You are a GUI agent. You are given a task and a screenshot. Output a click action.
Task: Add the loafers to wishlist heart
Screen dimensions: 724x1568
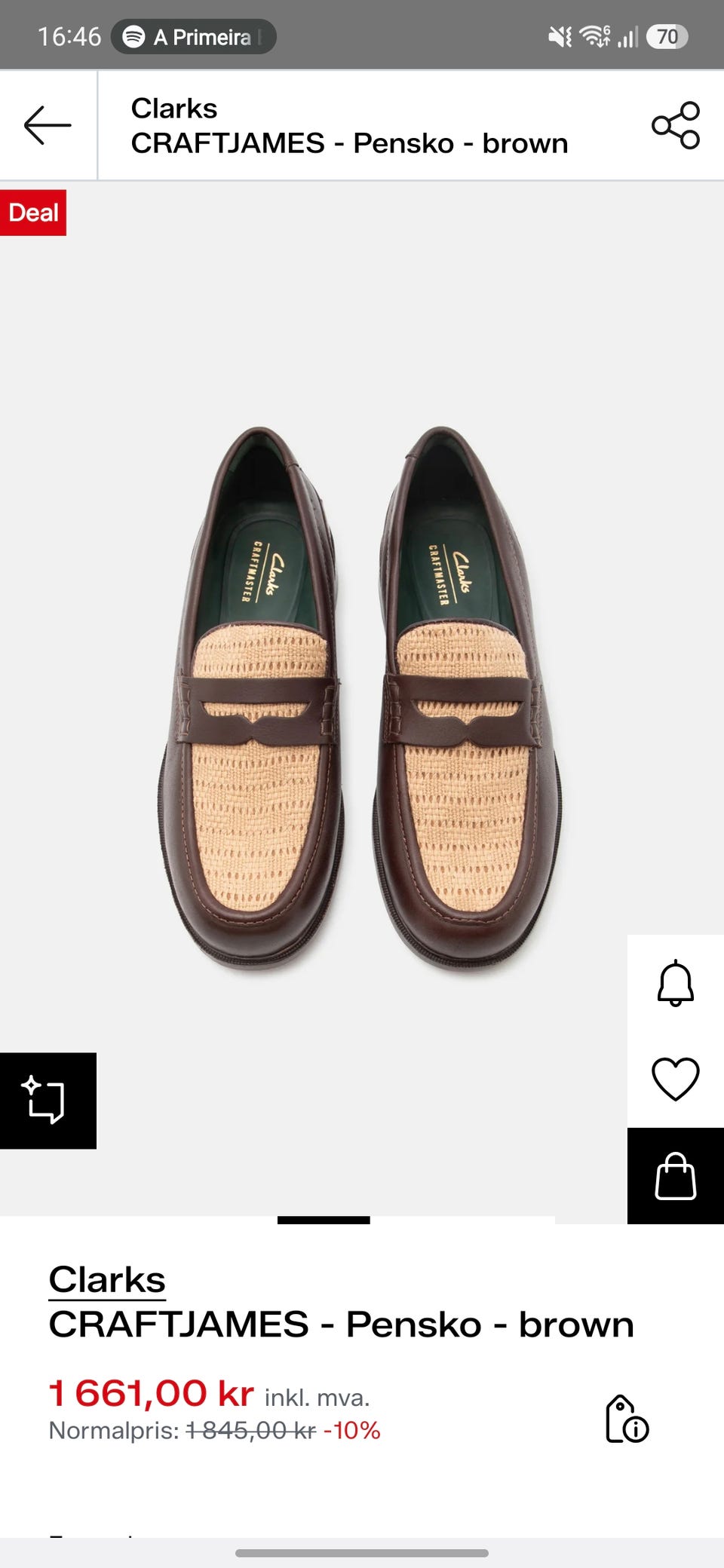point(676,1080)
